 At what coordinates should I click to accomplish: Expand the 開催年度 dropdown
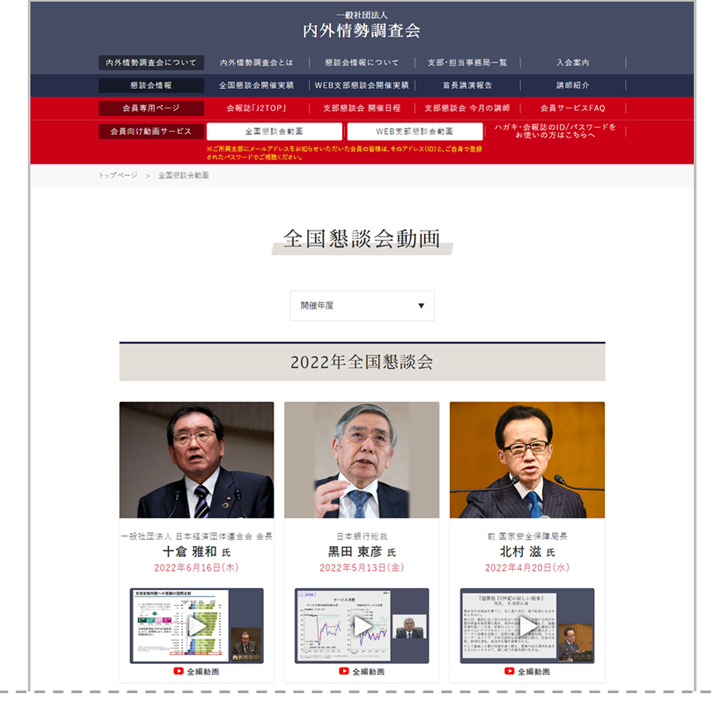[x=362, y=306]
